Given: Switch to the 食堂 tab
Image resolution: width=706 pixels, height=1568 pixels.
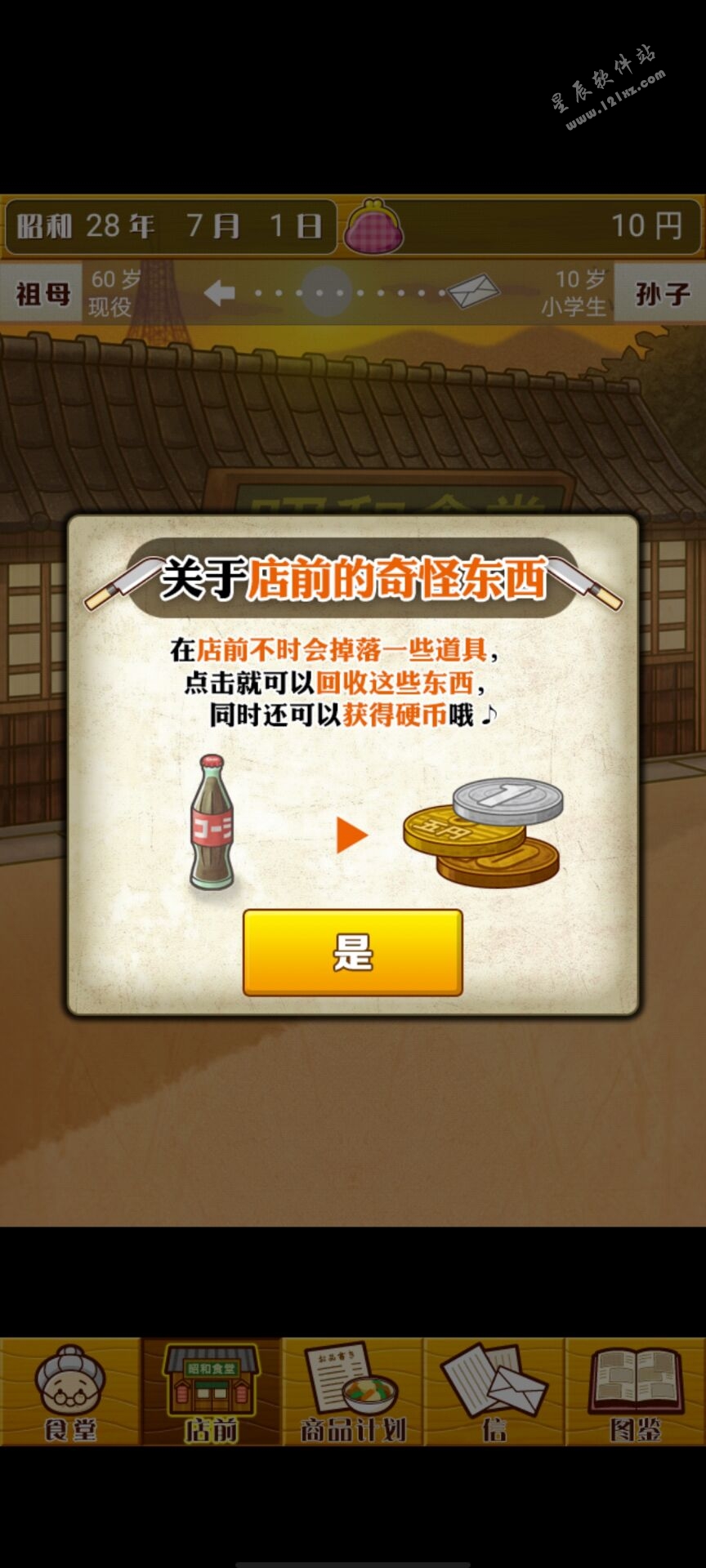Looking at the screenshot, I should (70, 1392).
